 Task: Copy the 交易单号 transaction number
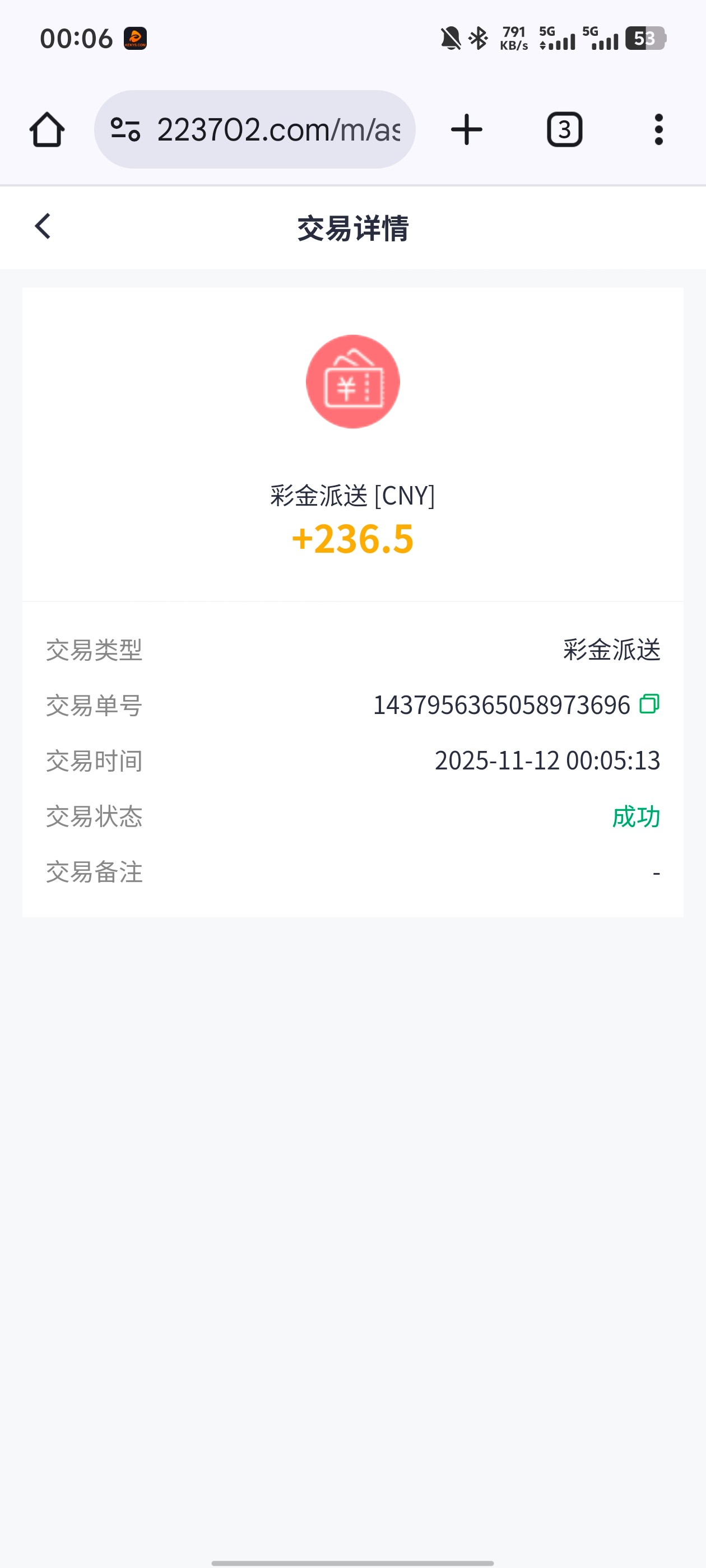pos(649,704)
